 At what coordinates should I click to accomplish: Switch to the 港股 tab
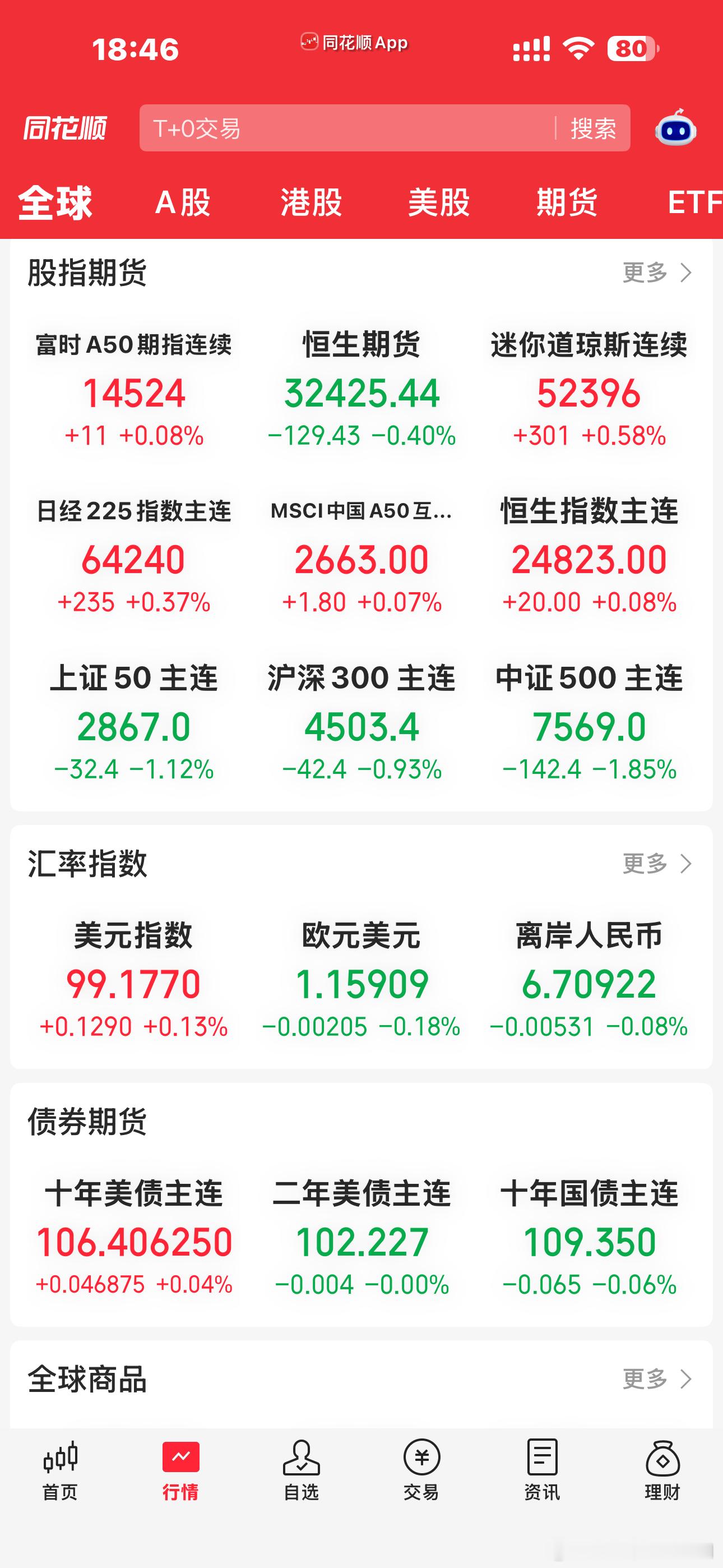(x=311, y=202)
